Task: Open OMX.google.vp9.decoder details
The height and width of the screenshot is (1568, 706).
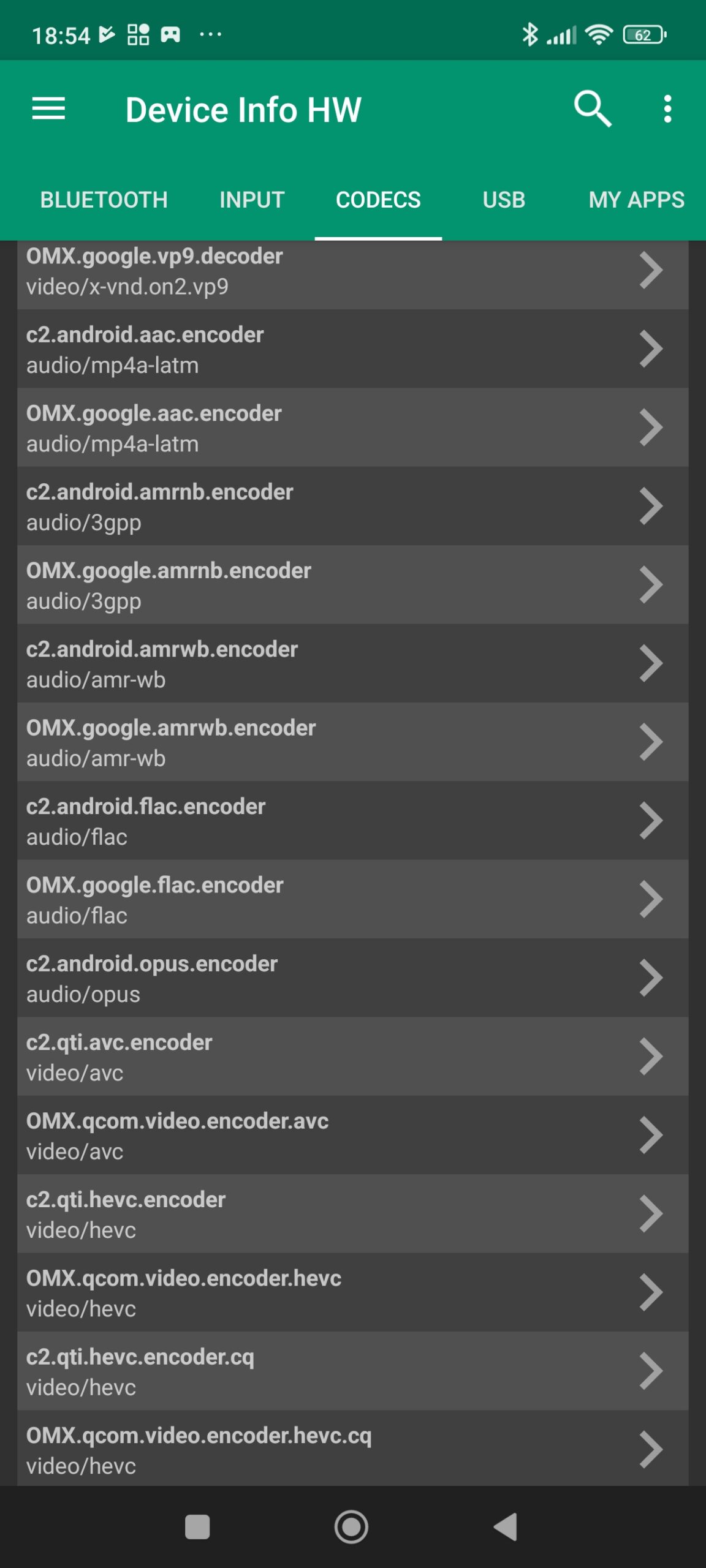Action: [352, 271]
